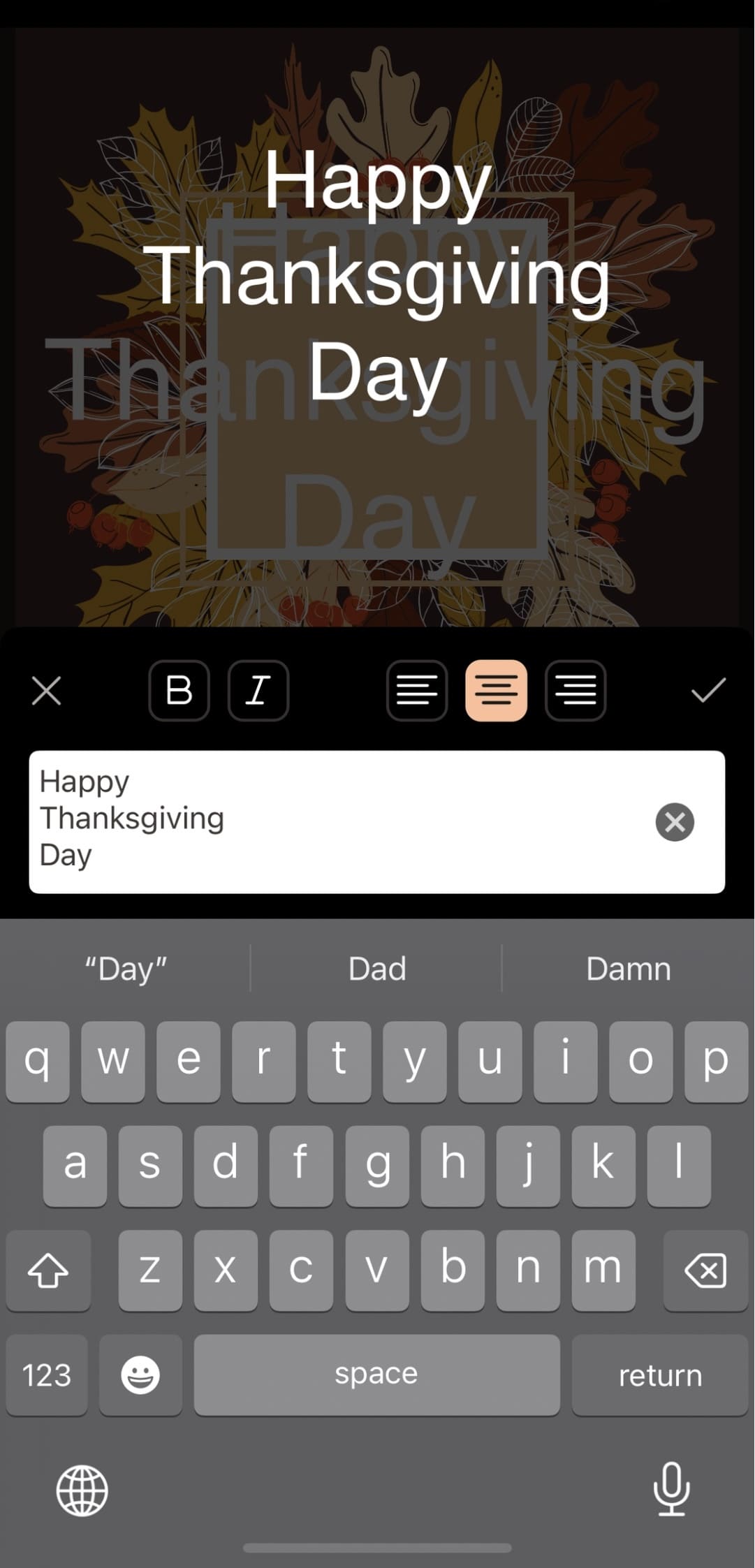This screenshot has height=1568, width=755.
Task: Tap the shift key
Action: [48, 1270]
